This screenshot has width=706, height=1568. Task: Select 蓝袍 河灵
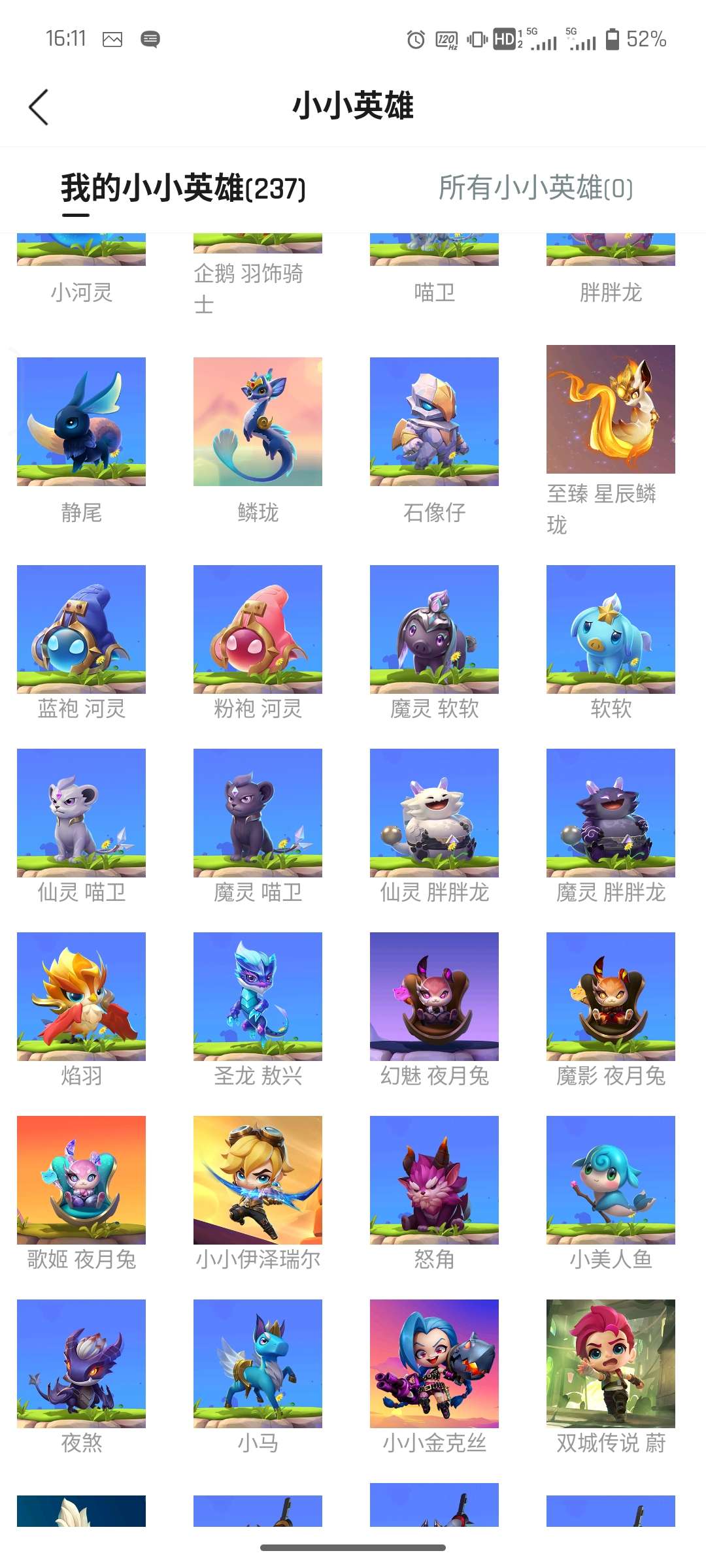[x=81, y=629]
